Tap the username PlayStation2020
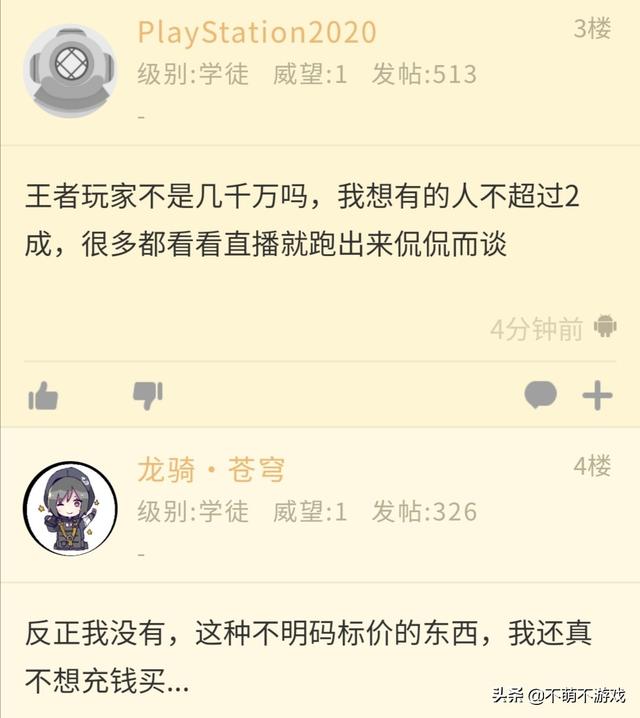 coord(257,32)
